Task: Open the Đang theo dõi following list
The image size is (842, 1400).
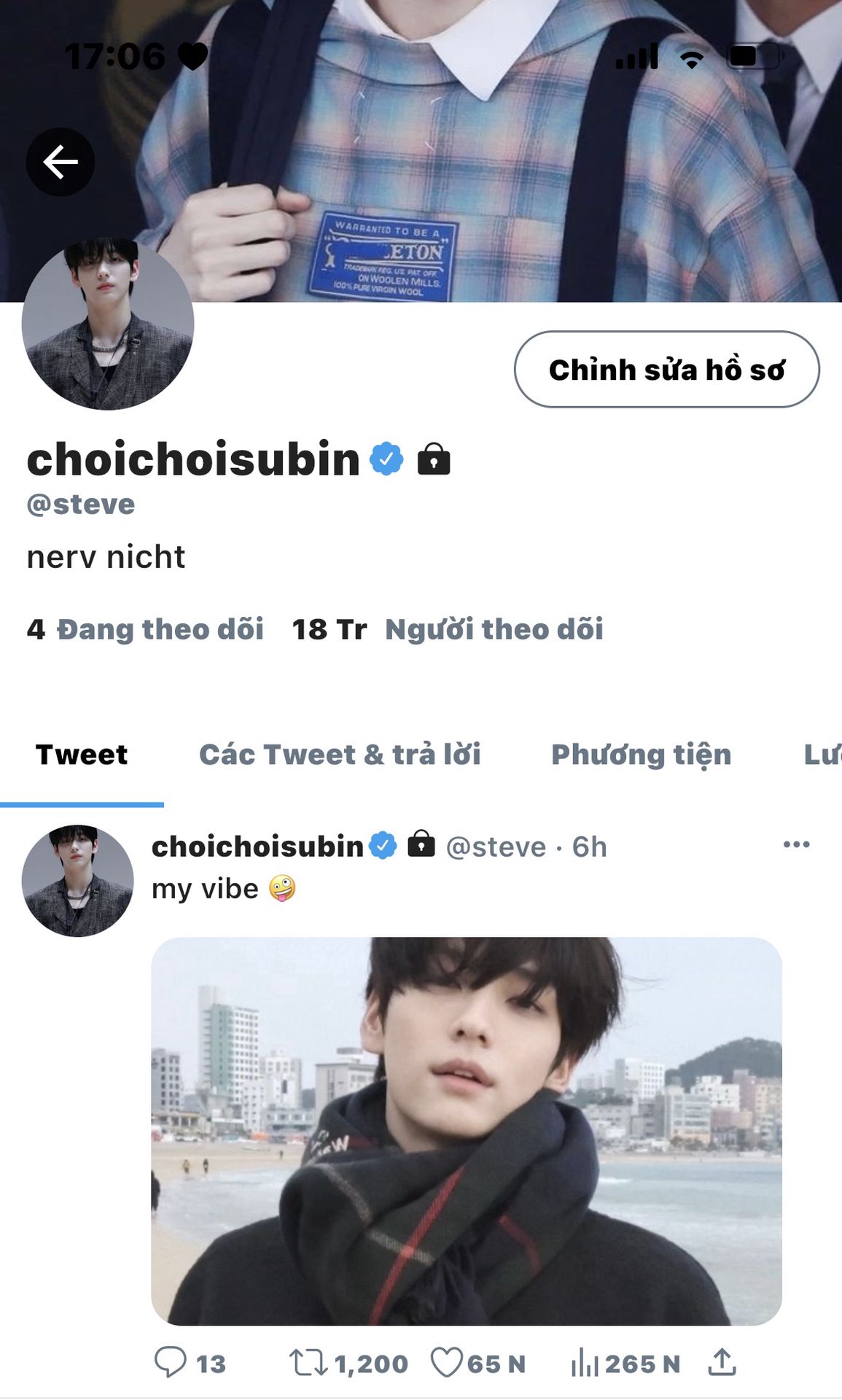Action: click(145, 629)
